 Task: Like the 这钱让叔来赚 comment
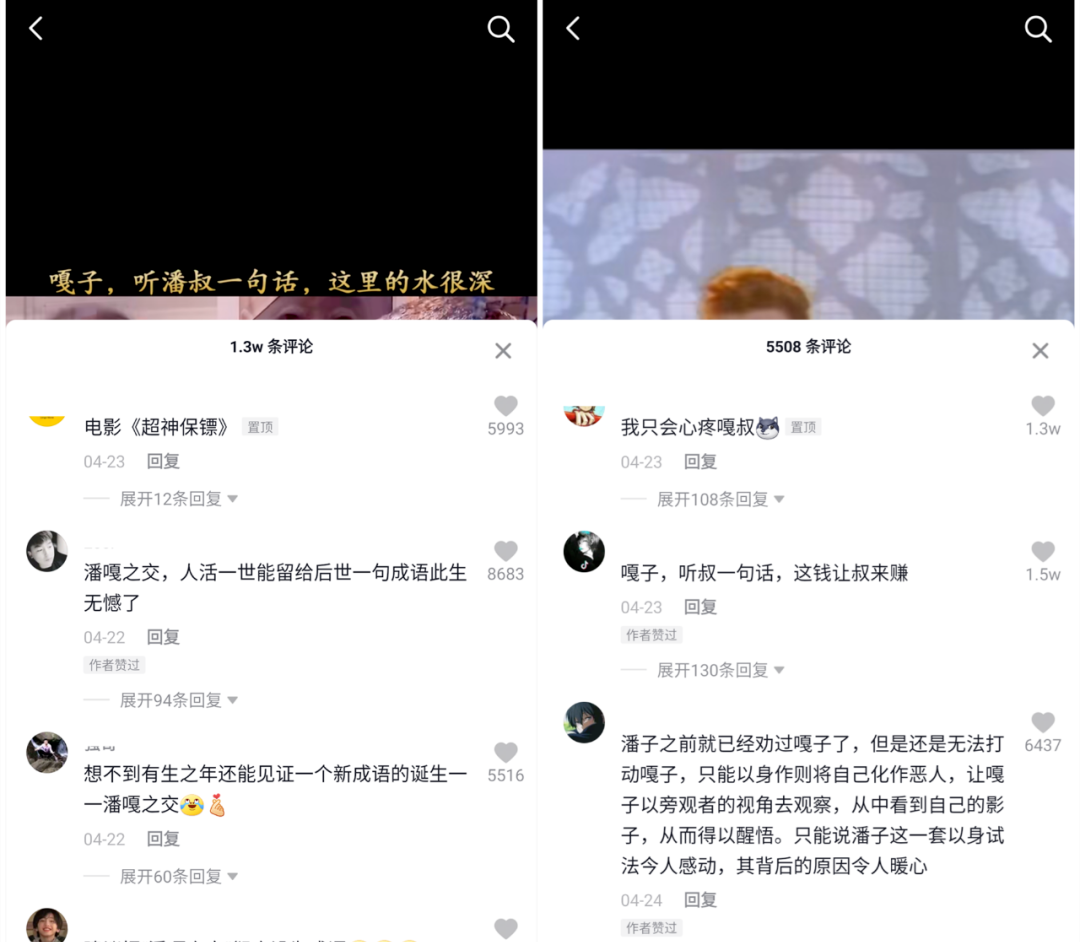(x=1043, y=551)
